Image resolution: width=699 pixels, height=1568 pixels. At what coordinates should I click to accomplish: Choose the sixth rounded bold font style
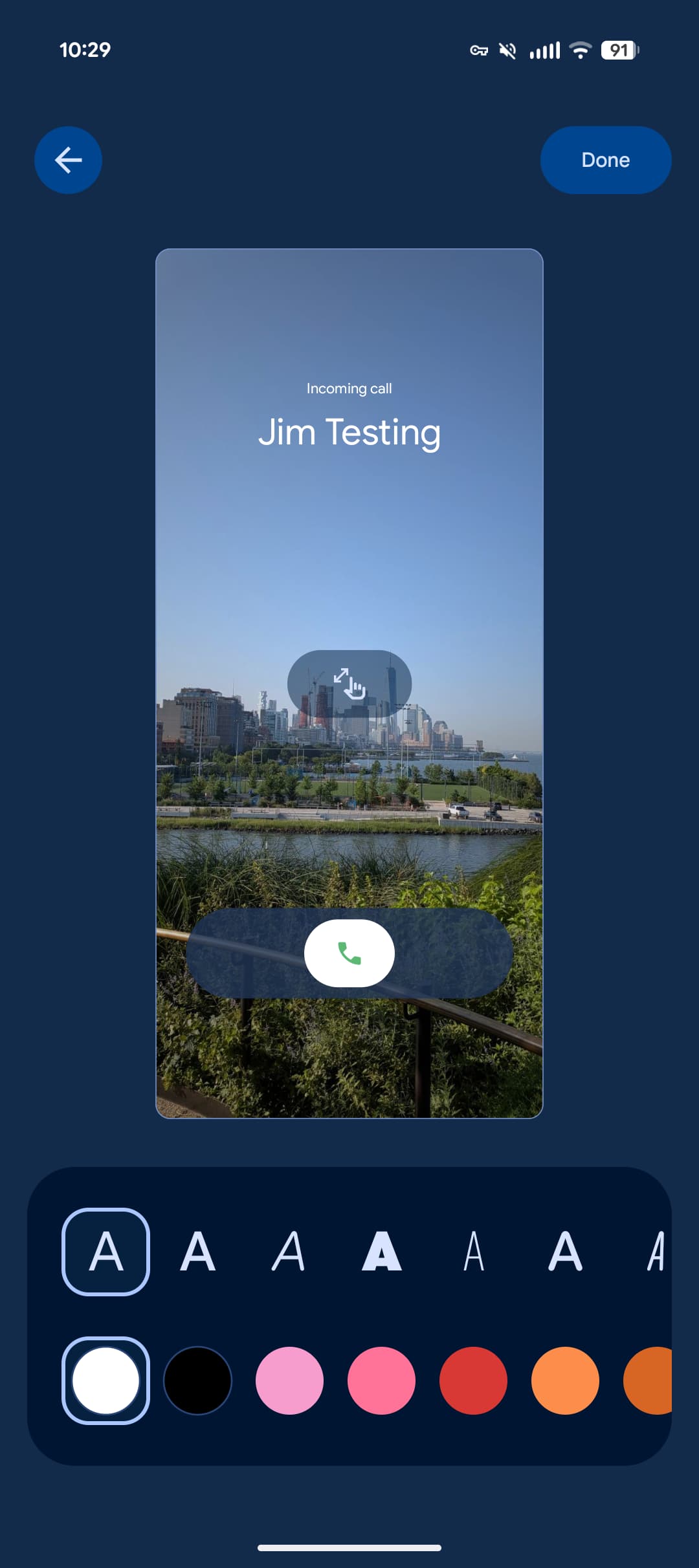[565, 1252]
